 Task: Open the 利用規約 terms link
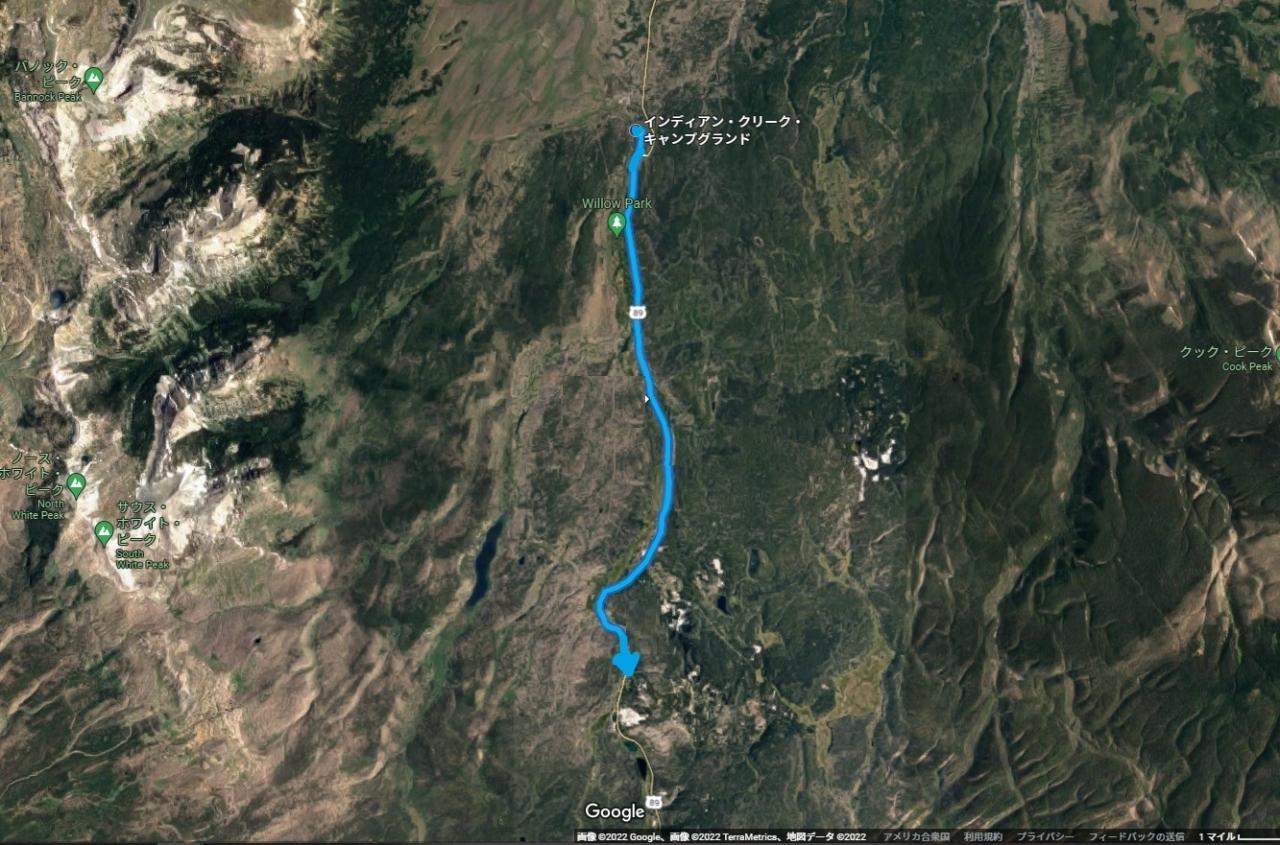click(983, 837)
